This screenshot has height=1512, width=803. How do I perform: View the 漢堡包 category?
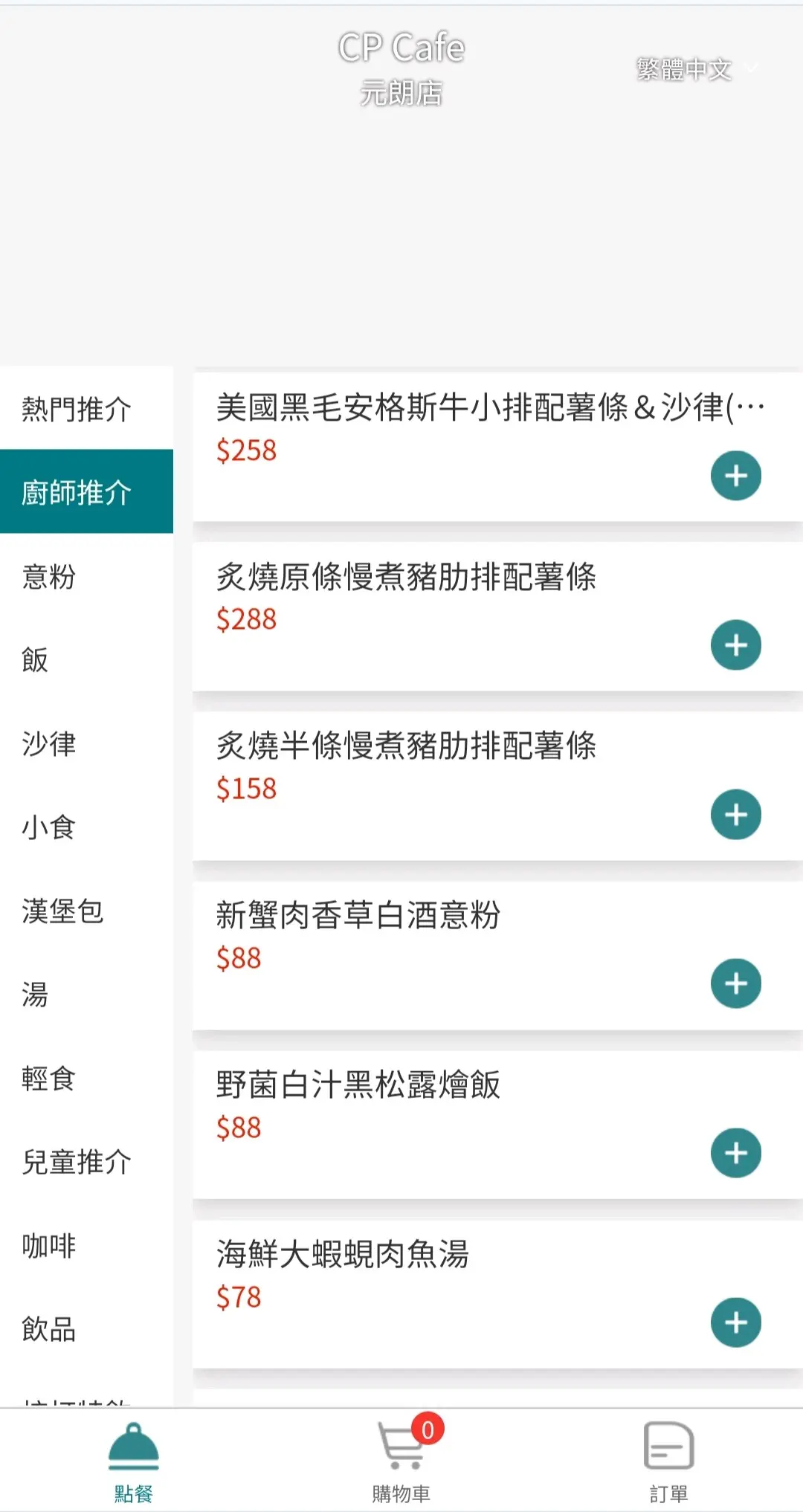(x=62, y=911)
